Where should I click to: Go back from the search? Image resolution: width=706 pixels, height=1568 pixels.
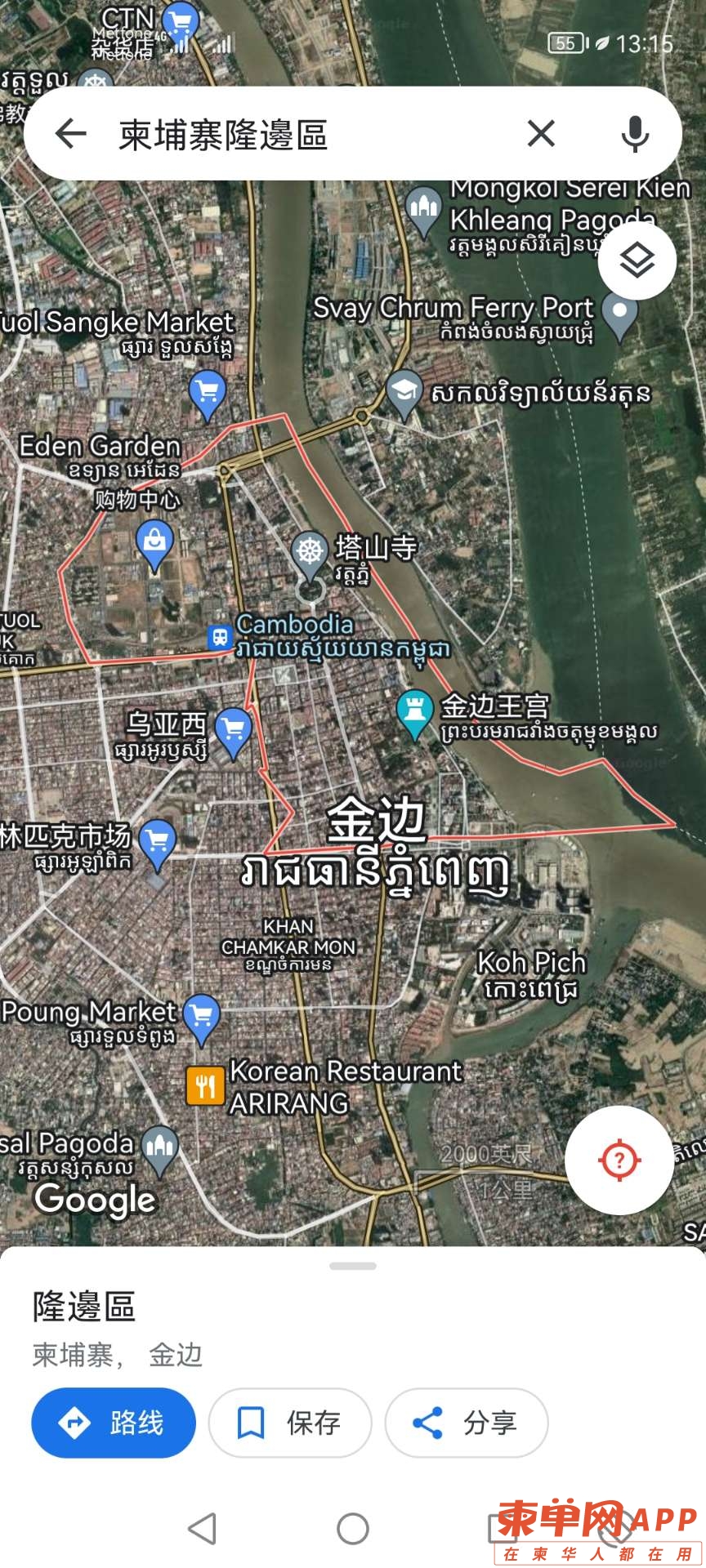(x=71, y=133)
